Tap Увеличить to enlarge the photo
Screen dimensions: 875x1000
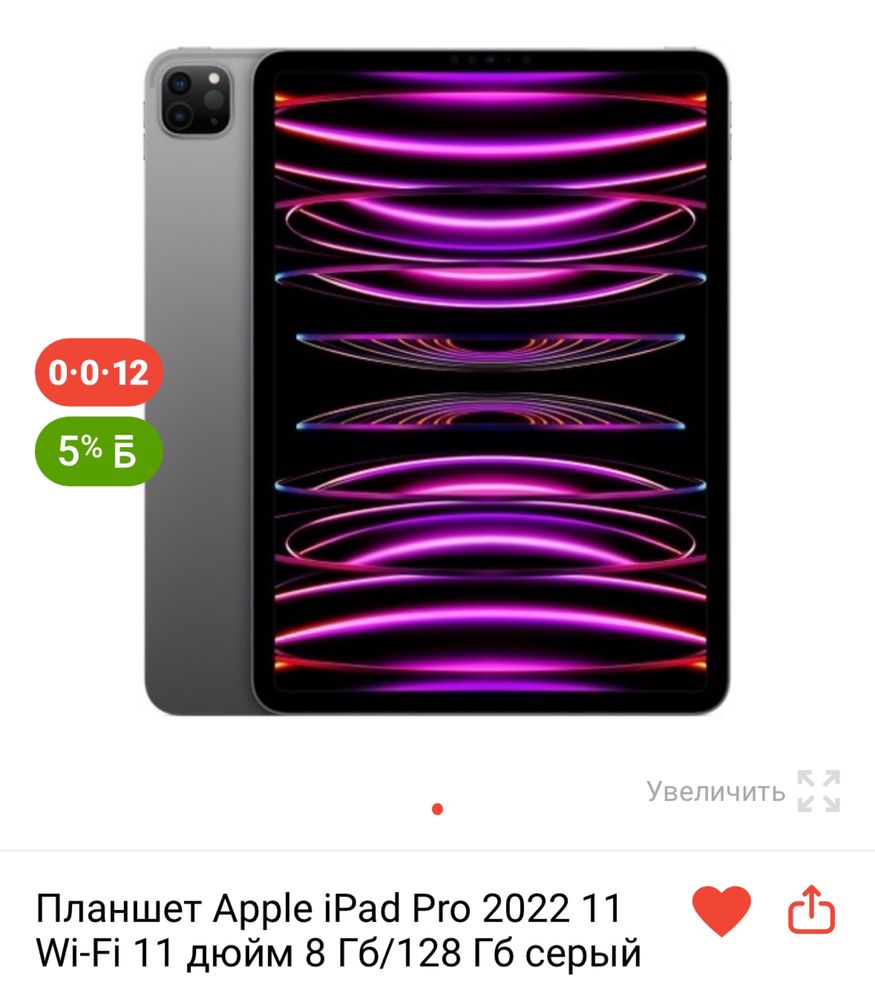click(742, 792)
